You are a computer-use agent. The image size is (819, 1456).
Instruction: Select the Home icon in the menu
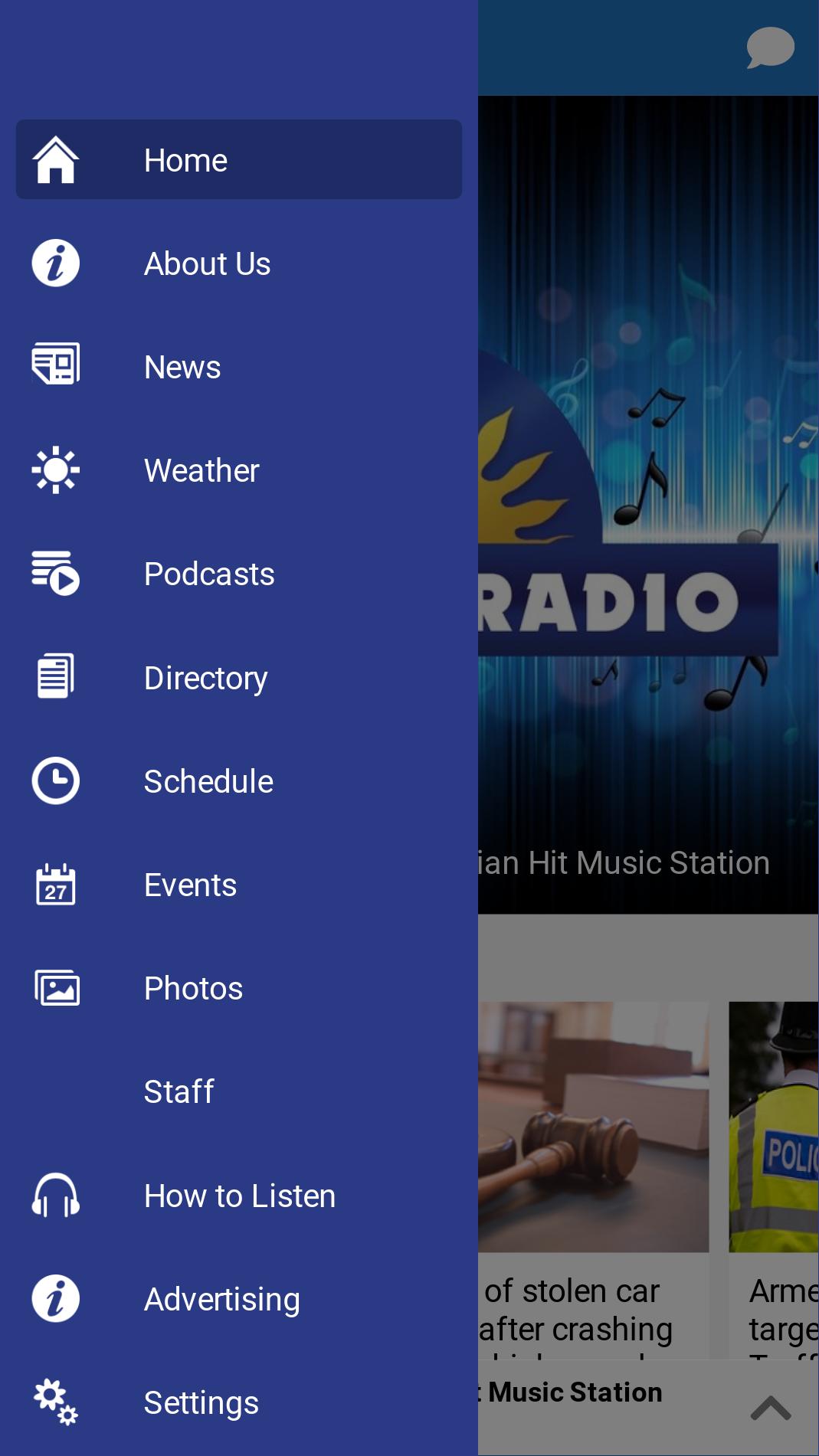[55, 159]
